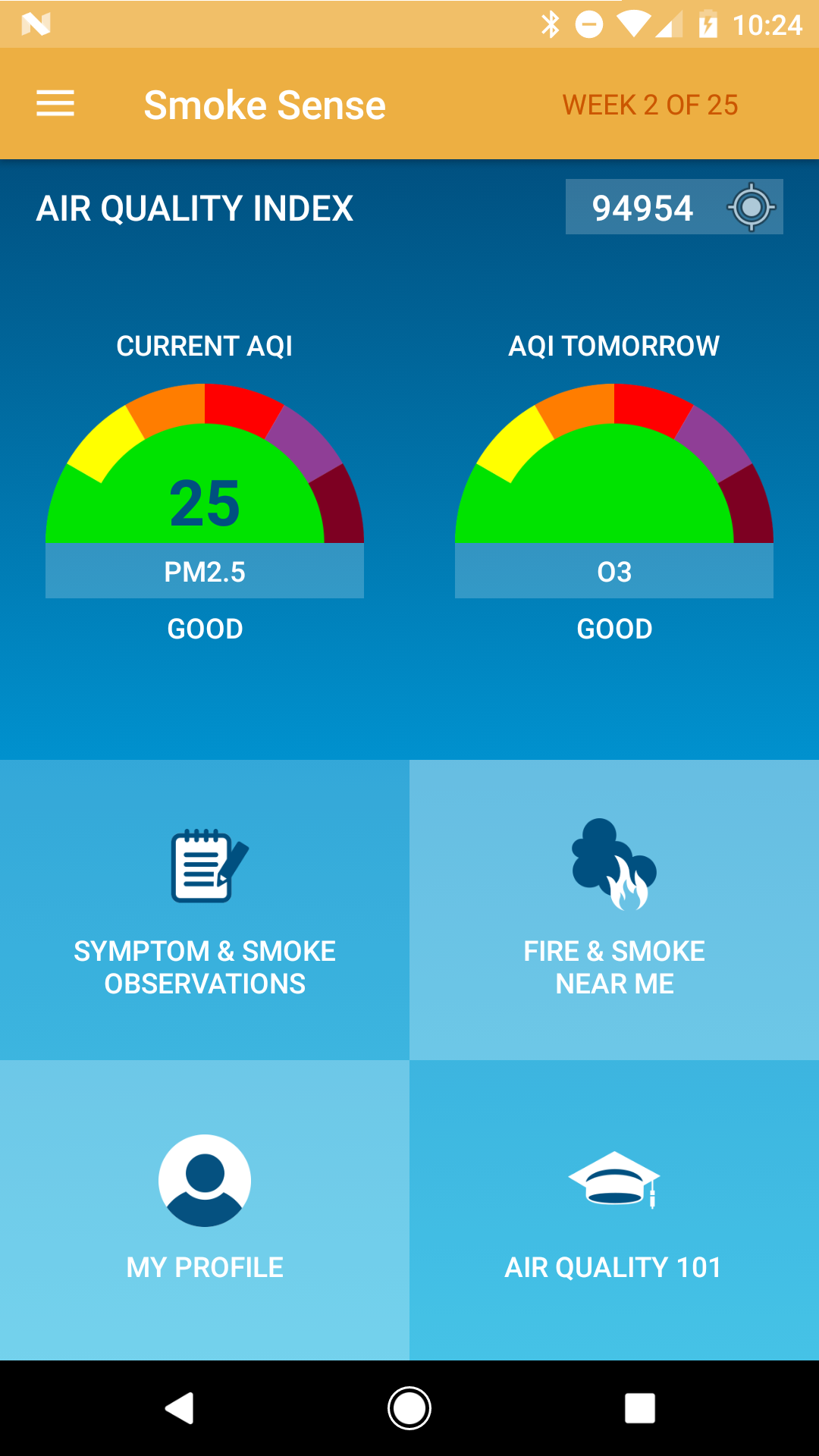Viewport: 819px width, 1456px height.
Task: Go back using system back button
Action: point(180,1408)
